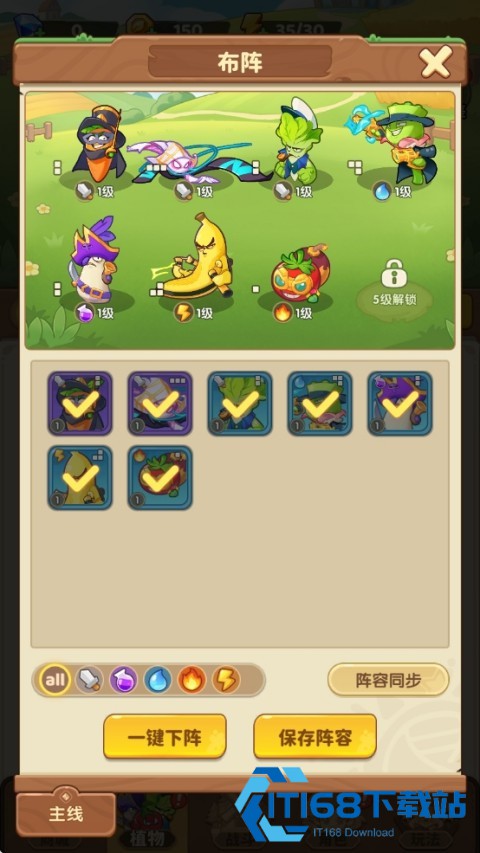Filter plants by fire type

tap(192, 679)
